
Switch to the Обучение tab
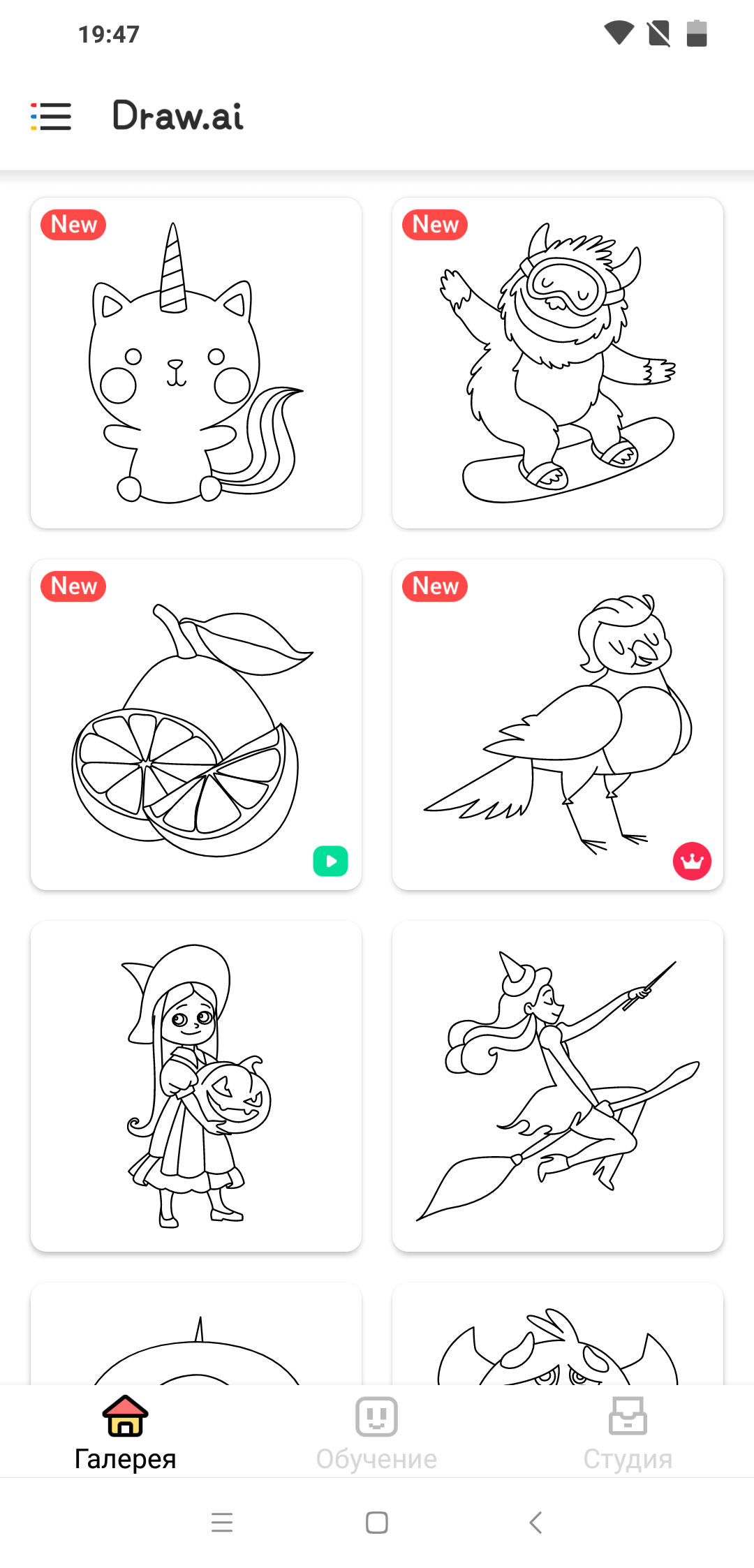[377, 1433]
